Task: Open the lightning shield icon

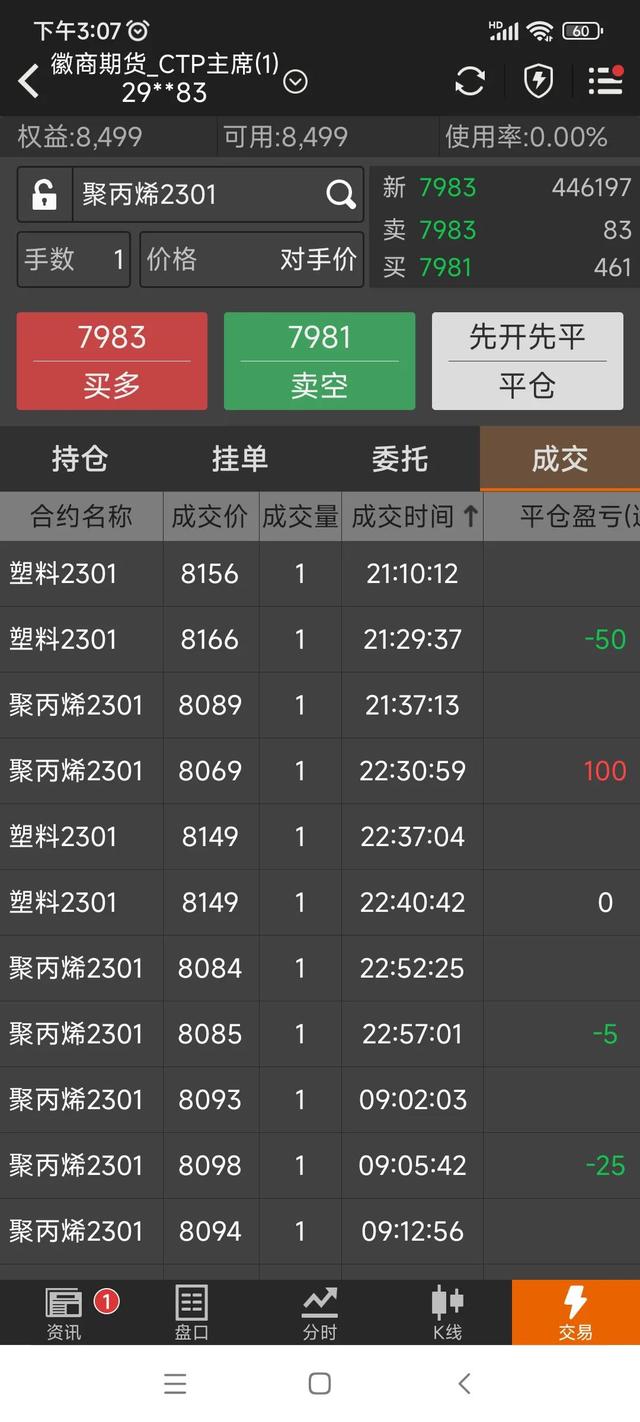Action: pos(538,81)
